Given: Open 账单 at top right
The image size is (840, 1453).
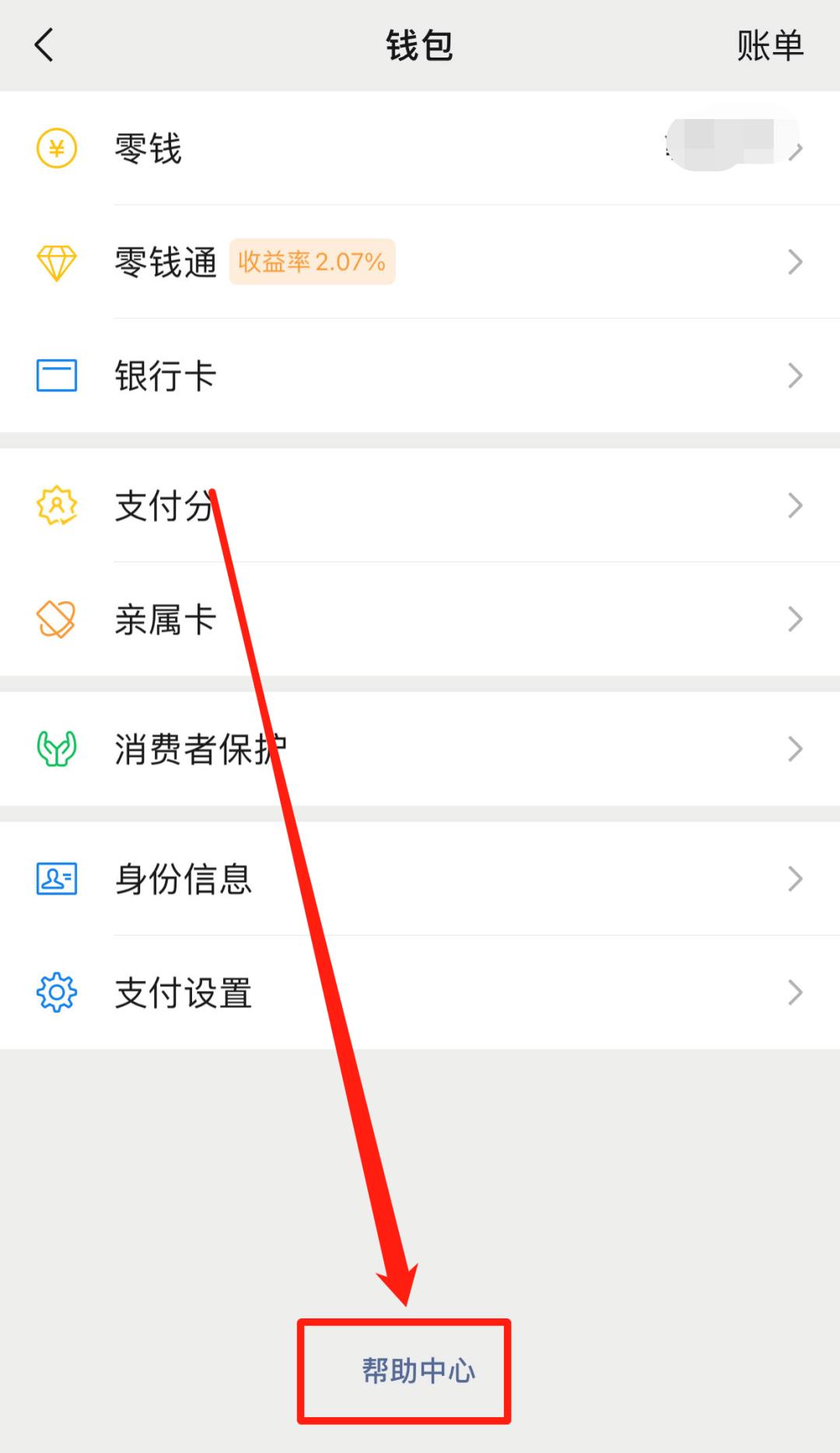Looking at the screenshot, I should tap(768, 45).
